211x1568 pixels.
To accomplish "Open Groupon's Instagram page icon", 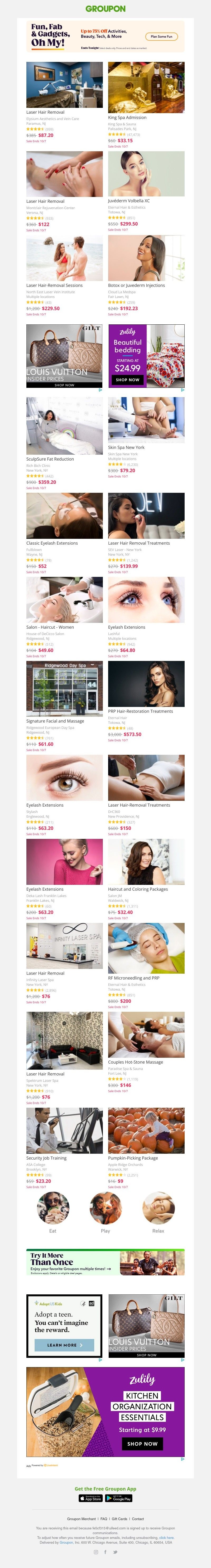I will (x=95, y=1552).
